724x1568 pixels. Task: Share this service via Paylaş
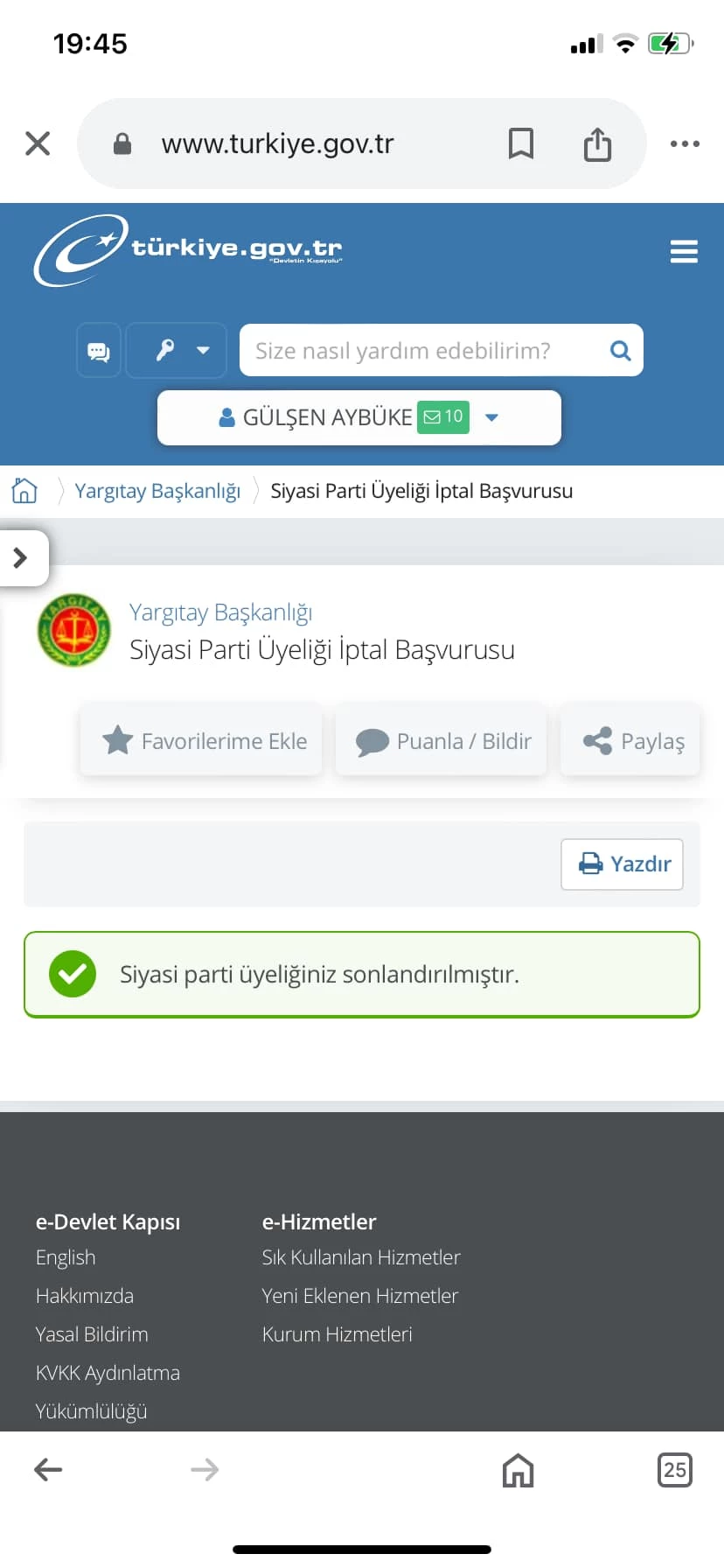pos(633,741)
